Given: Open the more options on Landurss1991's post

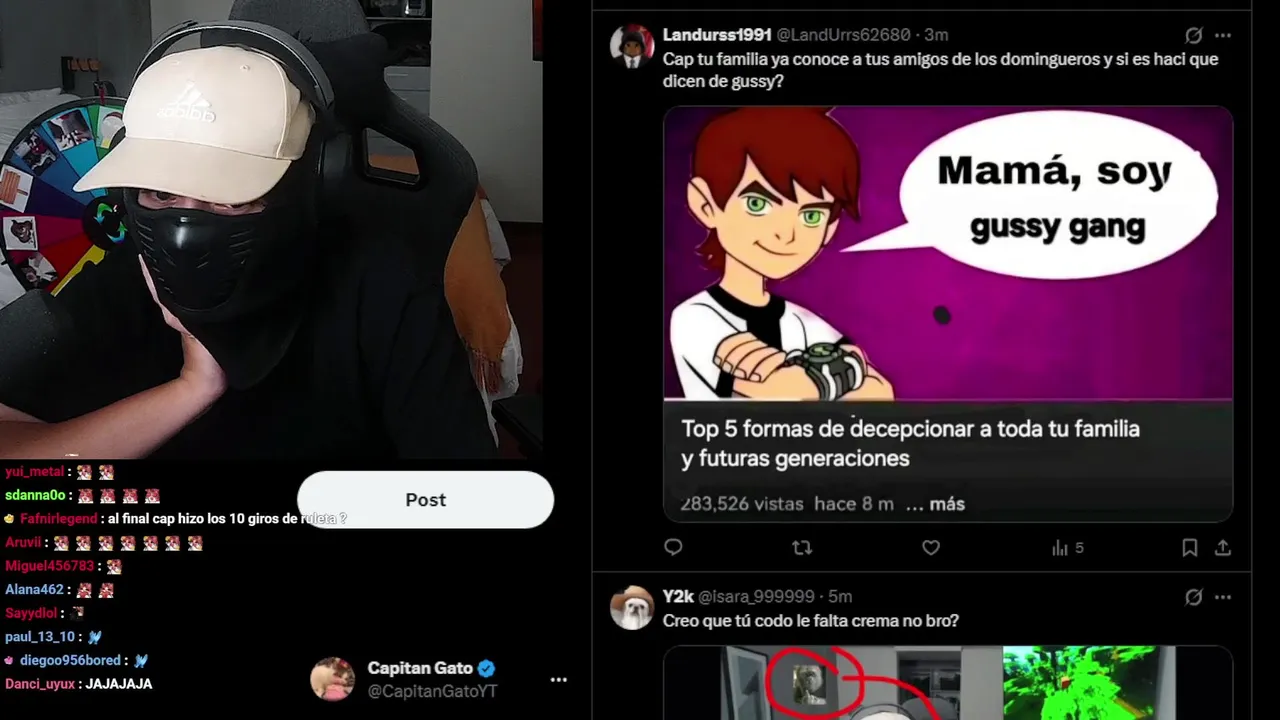Looking at the screenshot, I should pos(1222,36).
